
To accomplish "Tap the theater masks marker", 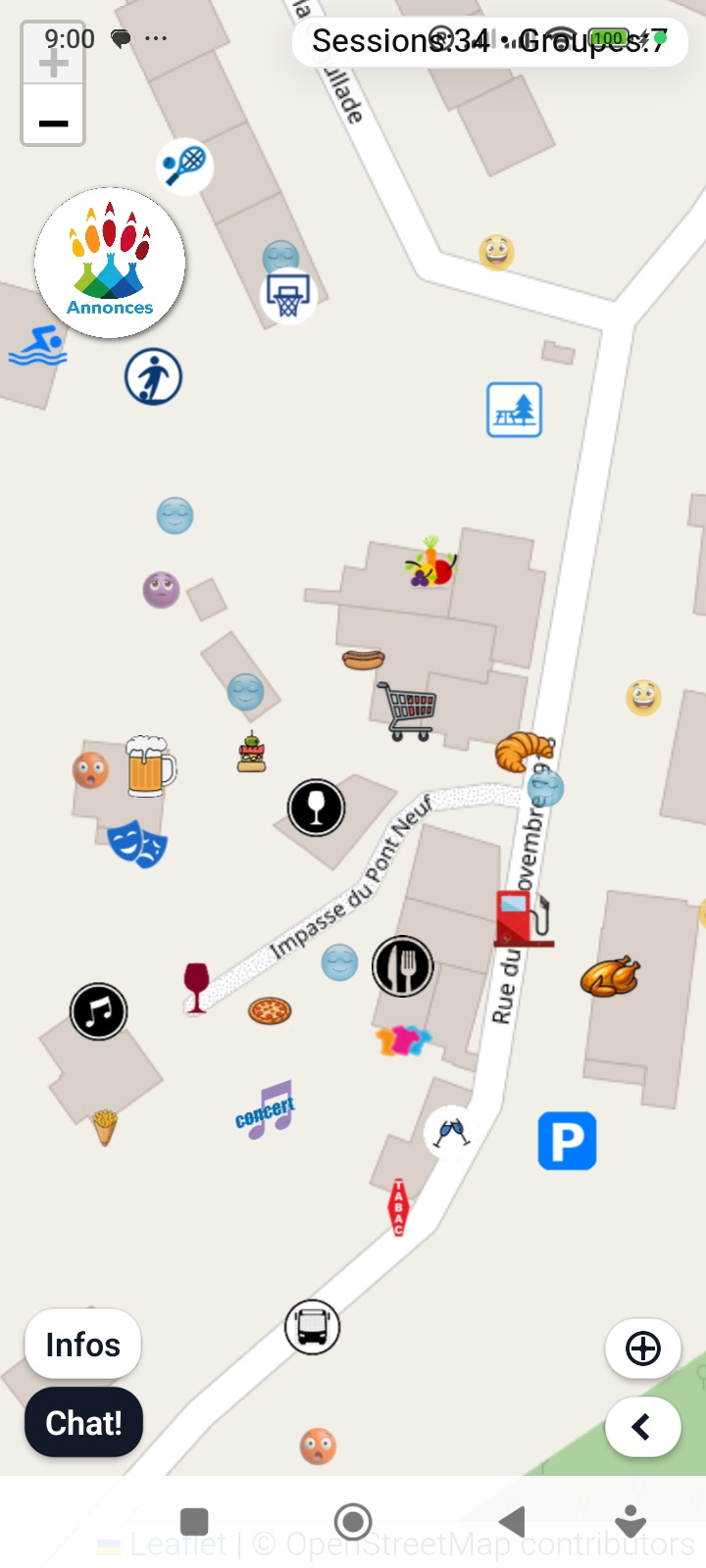I will (137, 843).
